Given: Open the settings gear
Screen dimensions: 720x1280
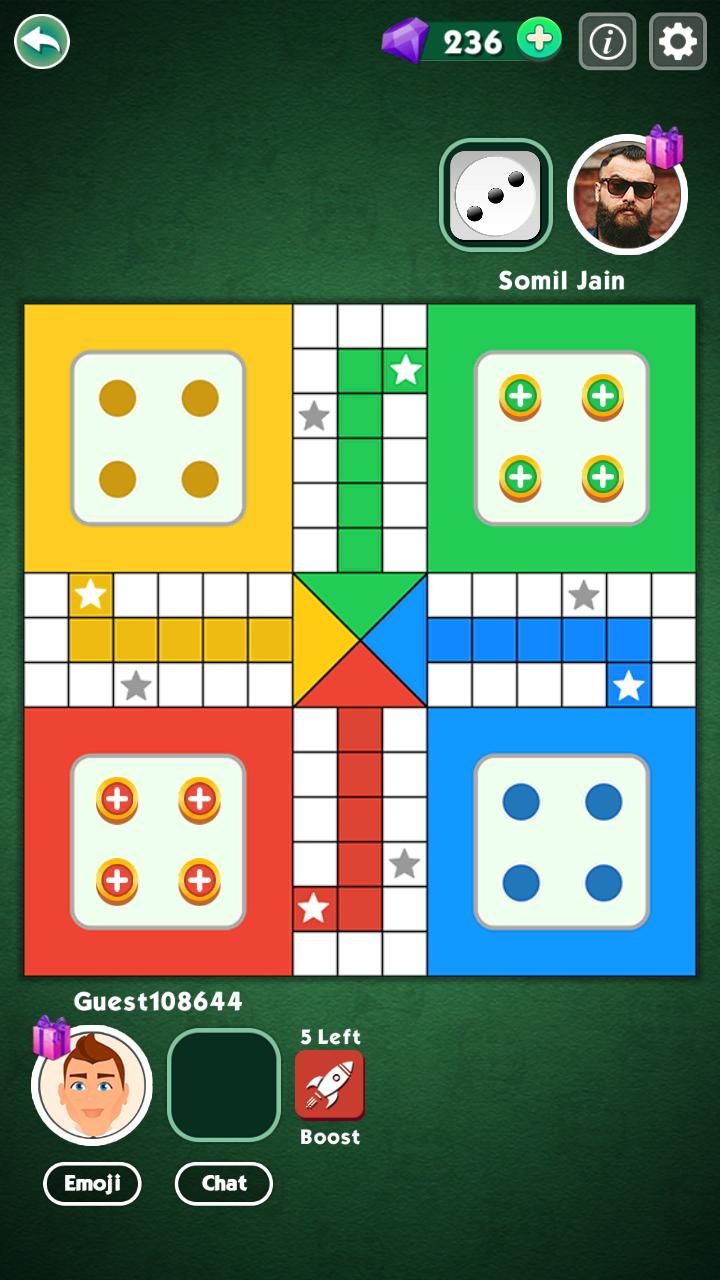Looking at the screenshot, I should click(677, 42).
